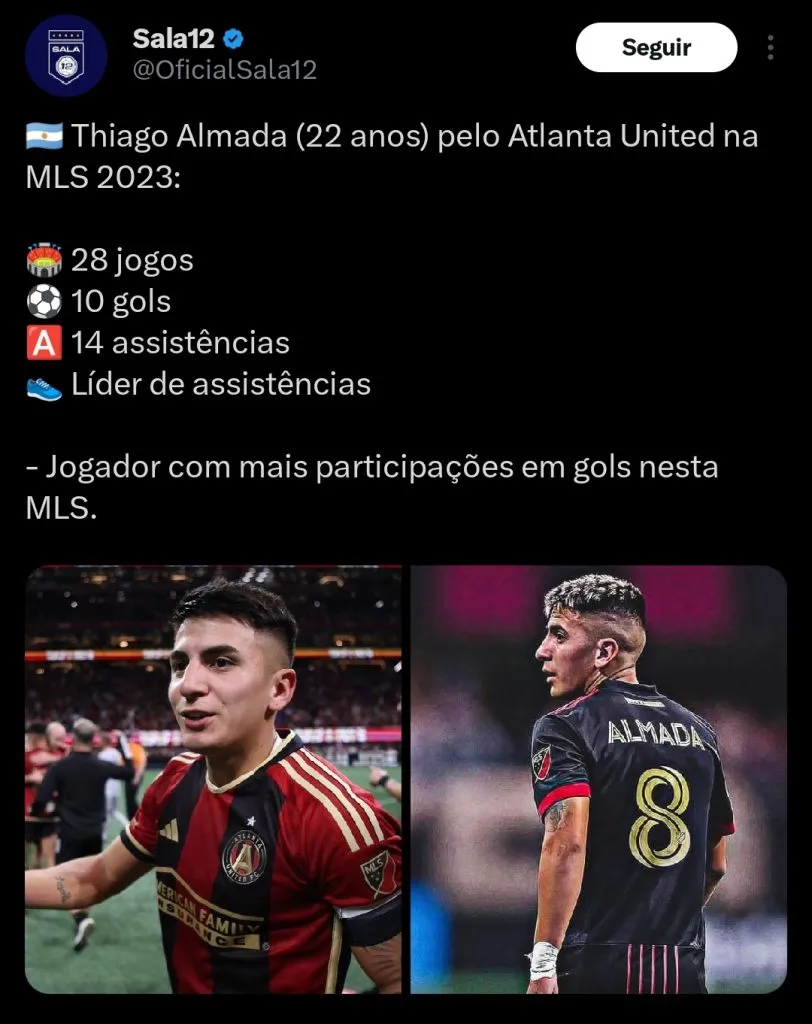812x1024 pixels.
Task: Follow Sala12 with the Seguir button
Action: (656, 47)
